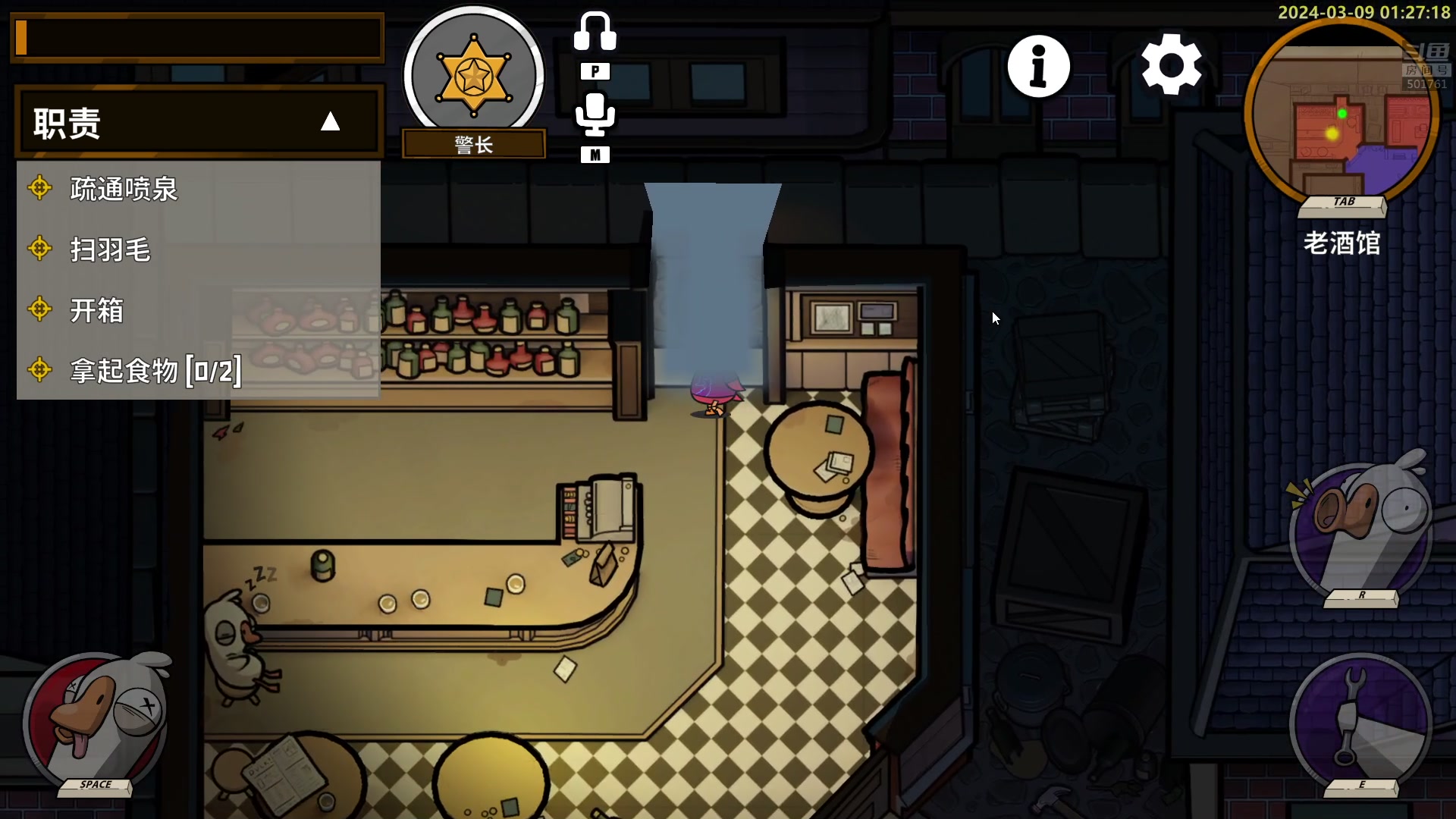The image size is (1456, 819).
Task: Select the 疏通喷泉 task
Action: tap(124, 189)
